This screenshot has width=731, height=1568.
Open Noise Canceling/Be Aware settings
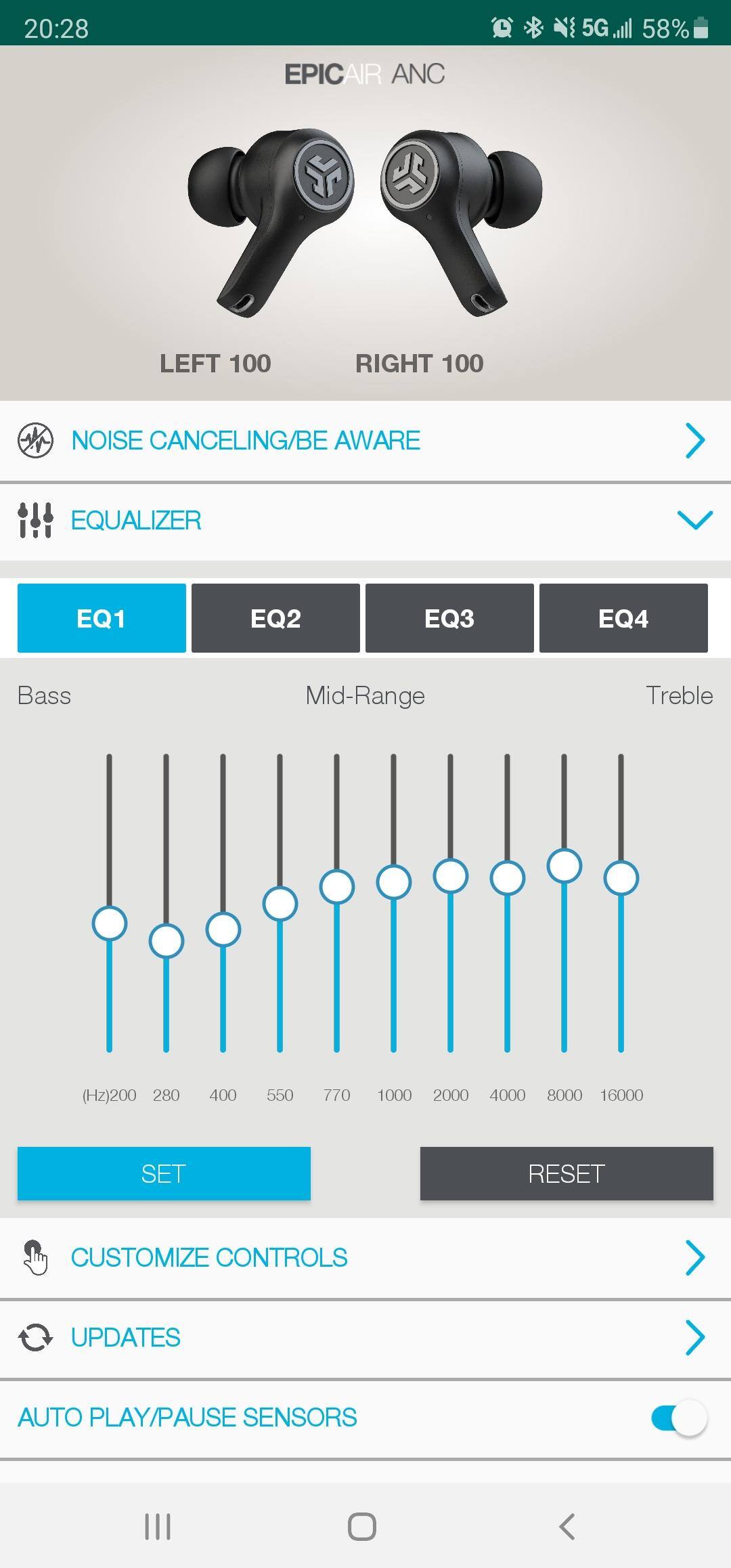[365, 441]
